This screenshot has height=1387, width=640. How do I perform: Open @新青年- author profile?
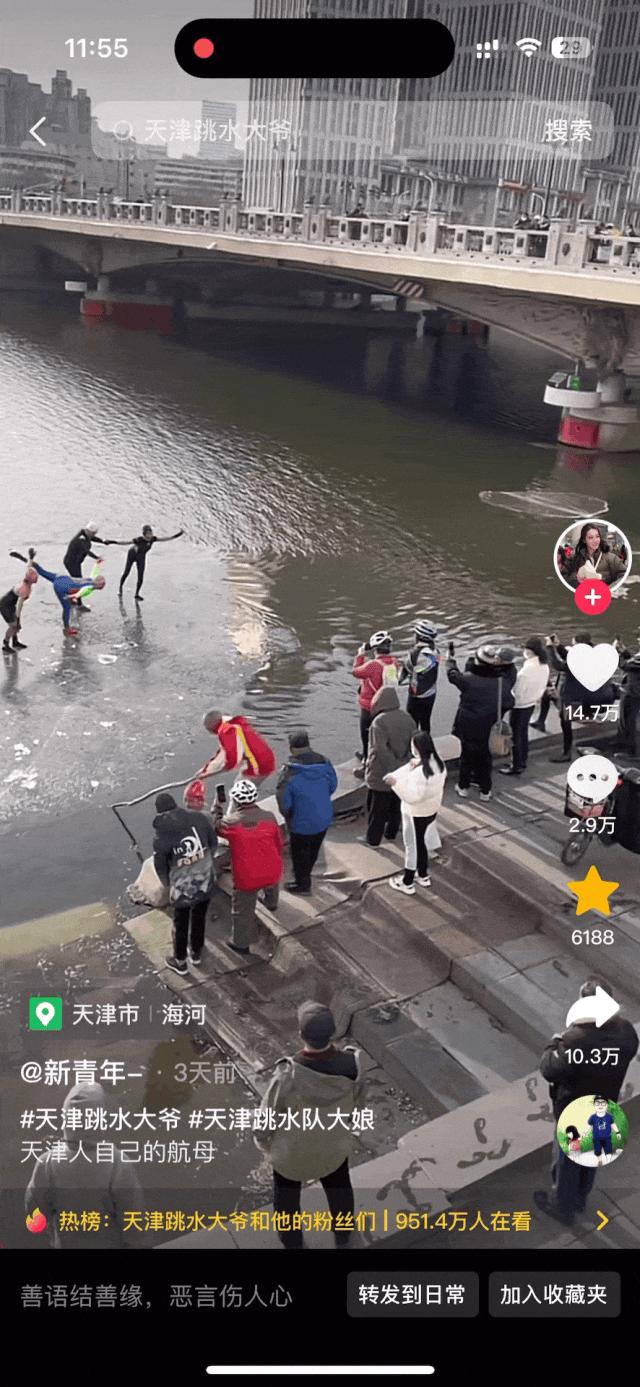tap(82, 1073)
